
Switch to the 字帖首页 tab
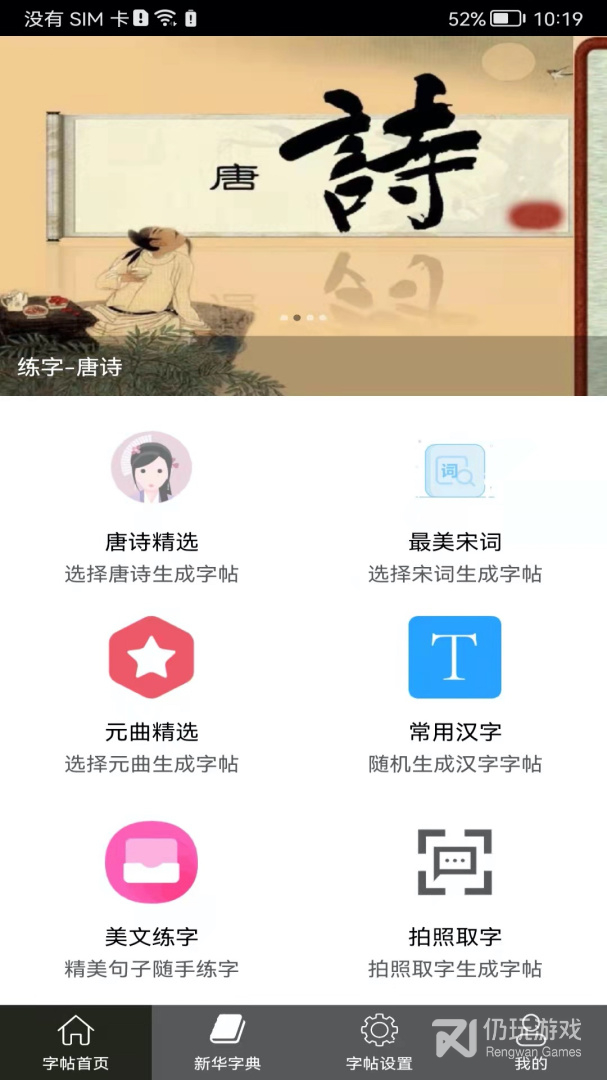point(76,1042)
